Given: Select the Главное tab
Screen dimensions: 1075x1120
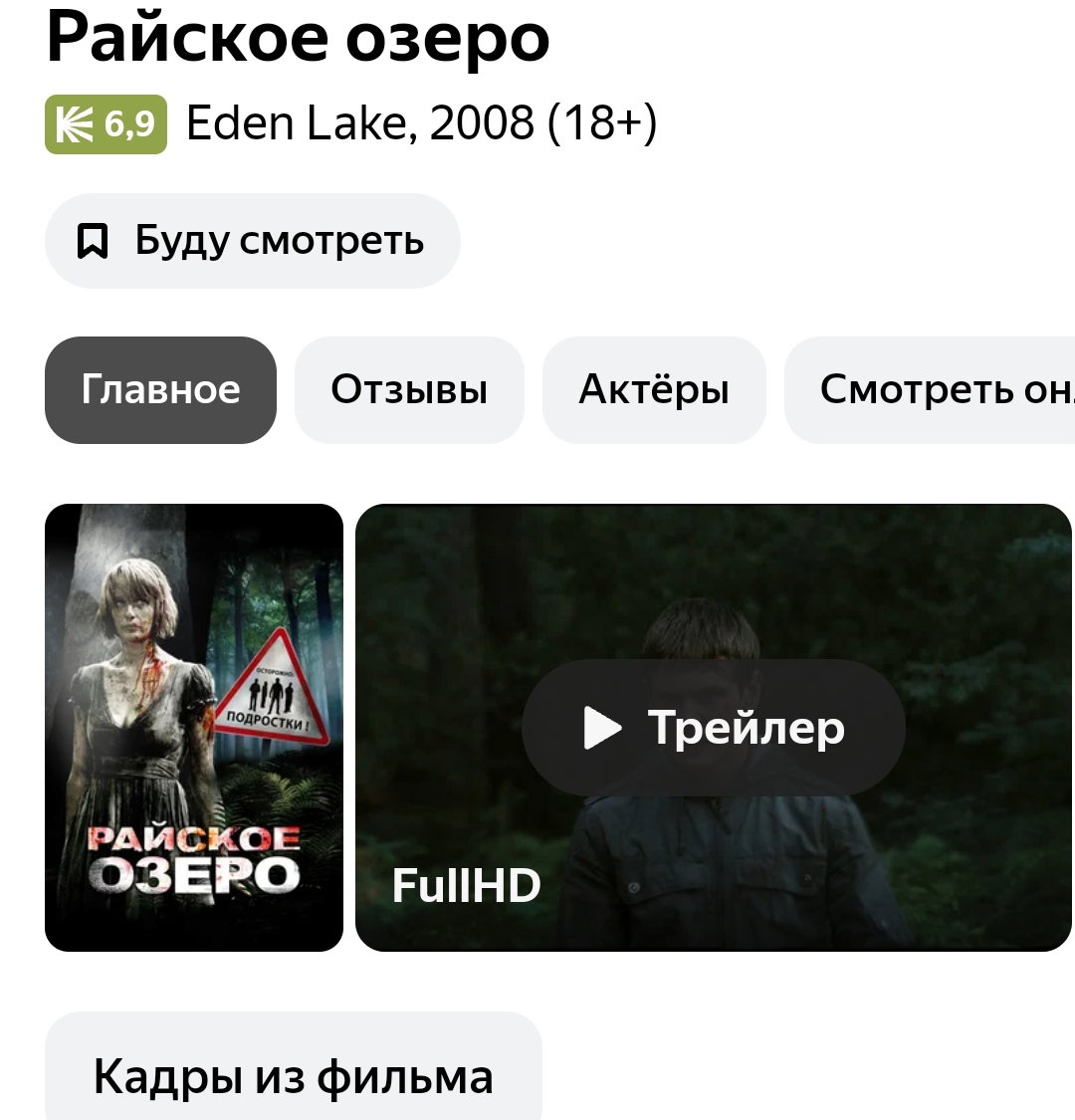Looking at the screenshot, I should [x=160, y=390].
